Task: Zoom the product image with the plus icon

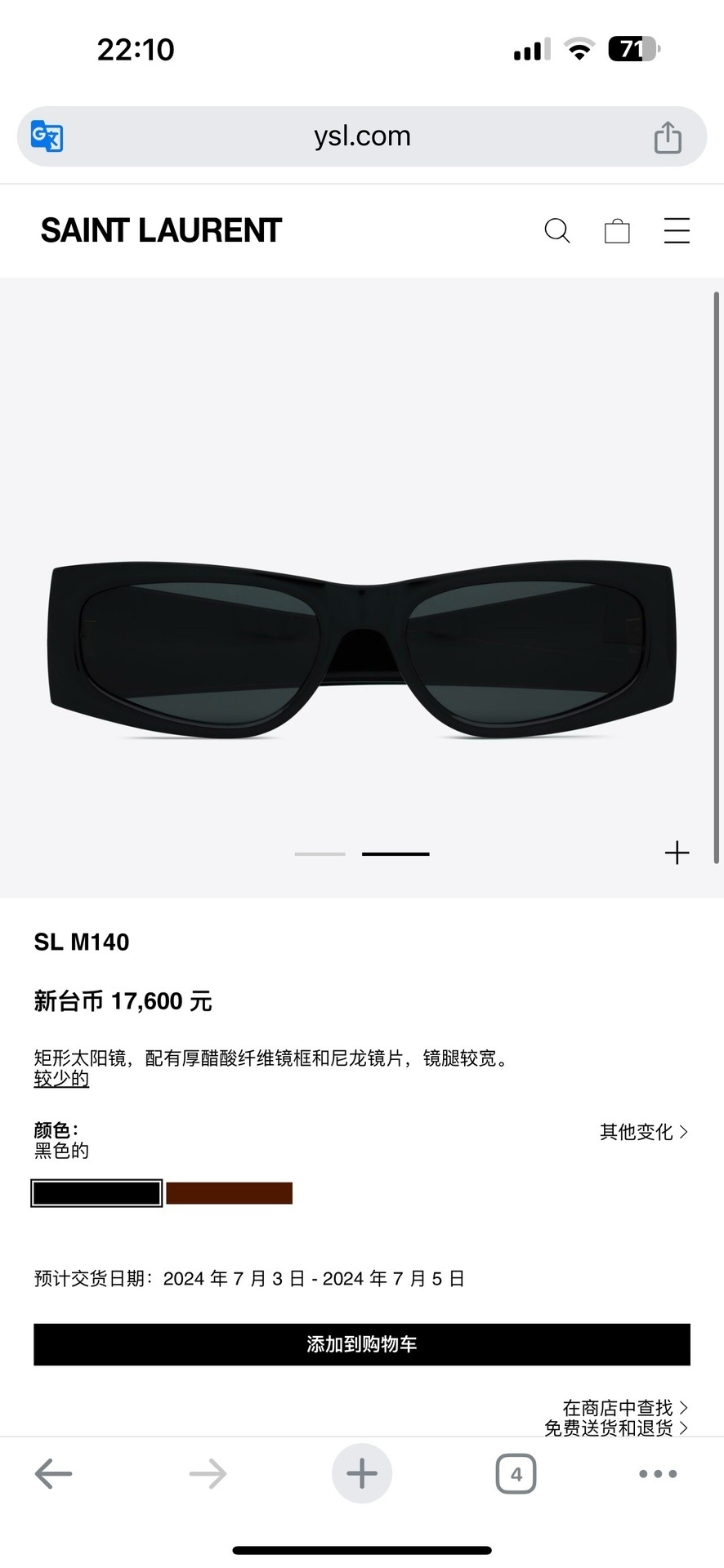Action: point(677,853)
